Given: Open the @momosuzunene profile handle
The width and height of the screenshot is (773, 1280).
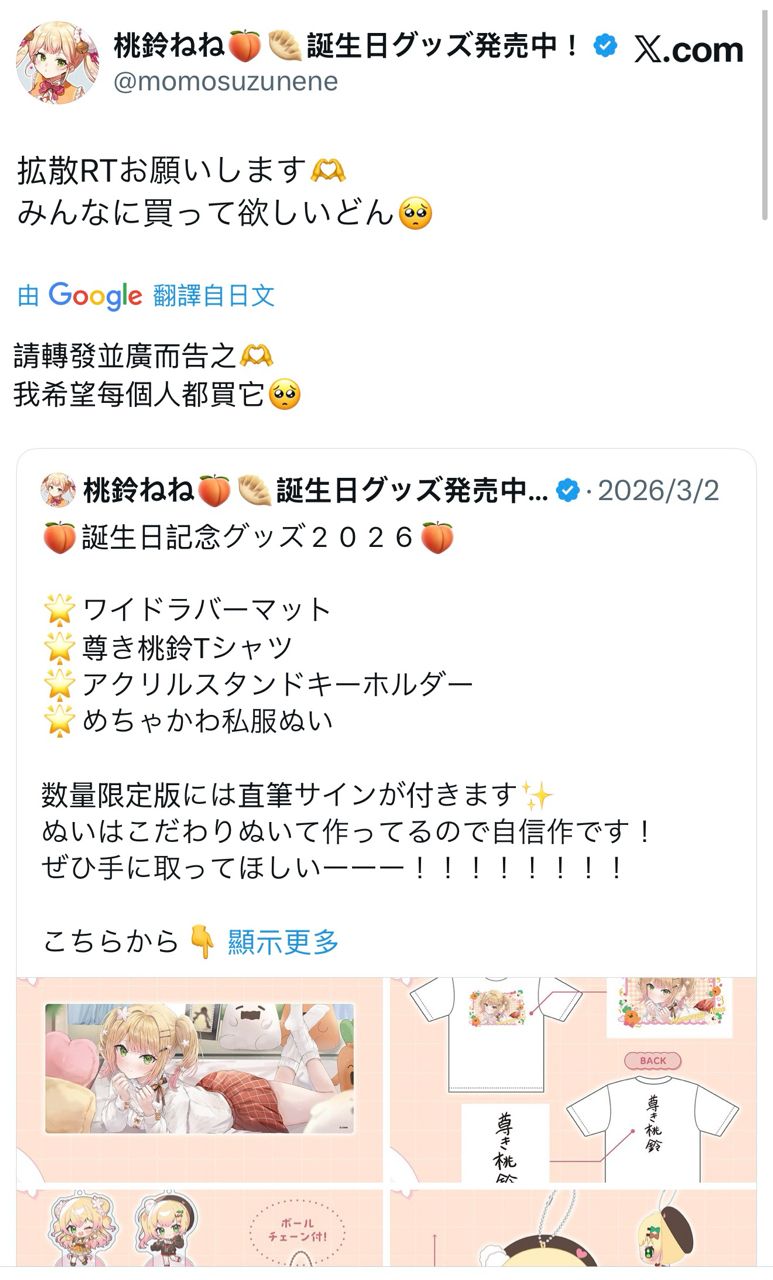Looking at the screenshot, I should 225,81.
